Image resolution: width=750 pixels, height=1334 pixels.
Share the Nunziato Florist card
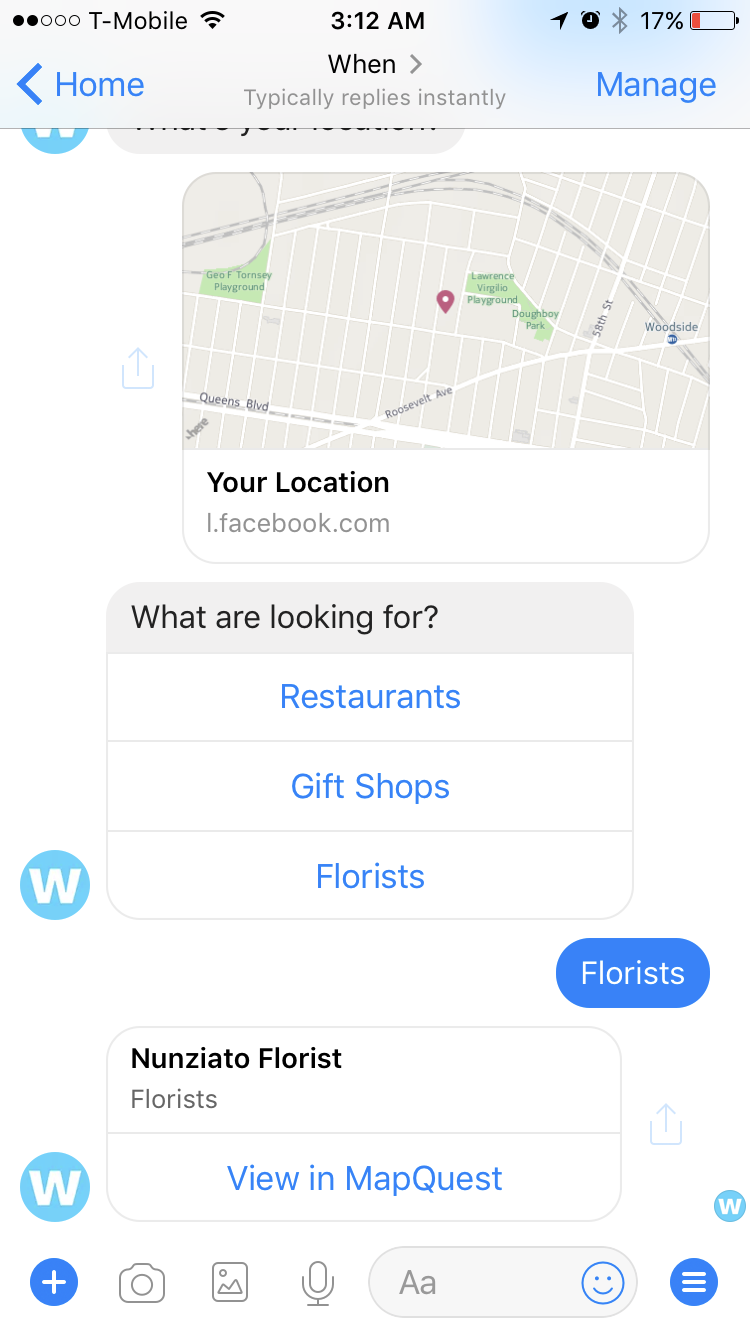[666, 1124]
